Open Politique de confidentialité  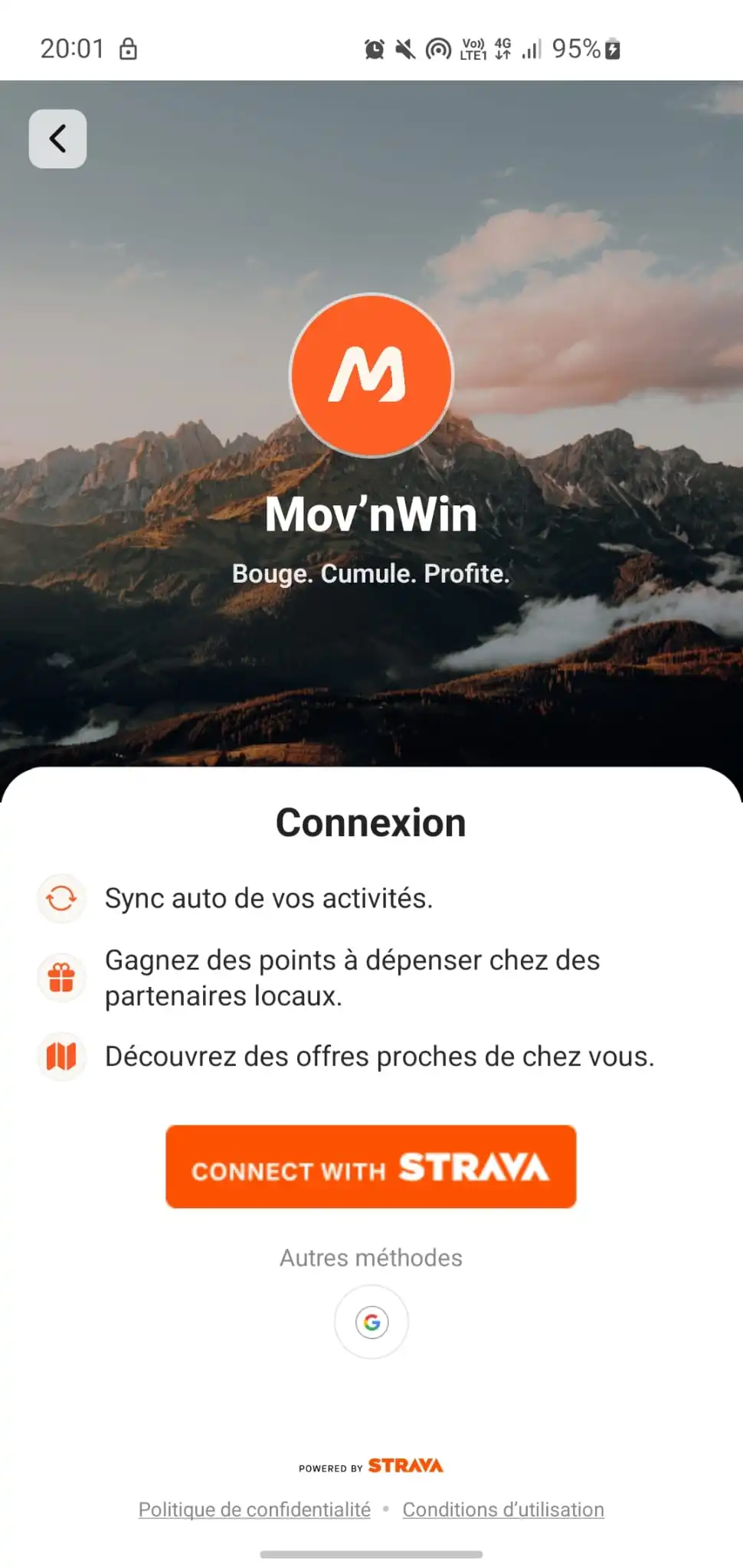254,1510
